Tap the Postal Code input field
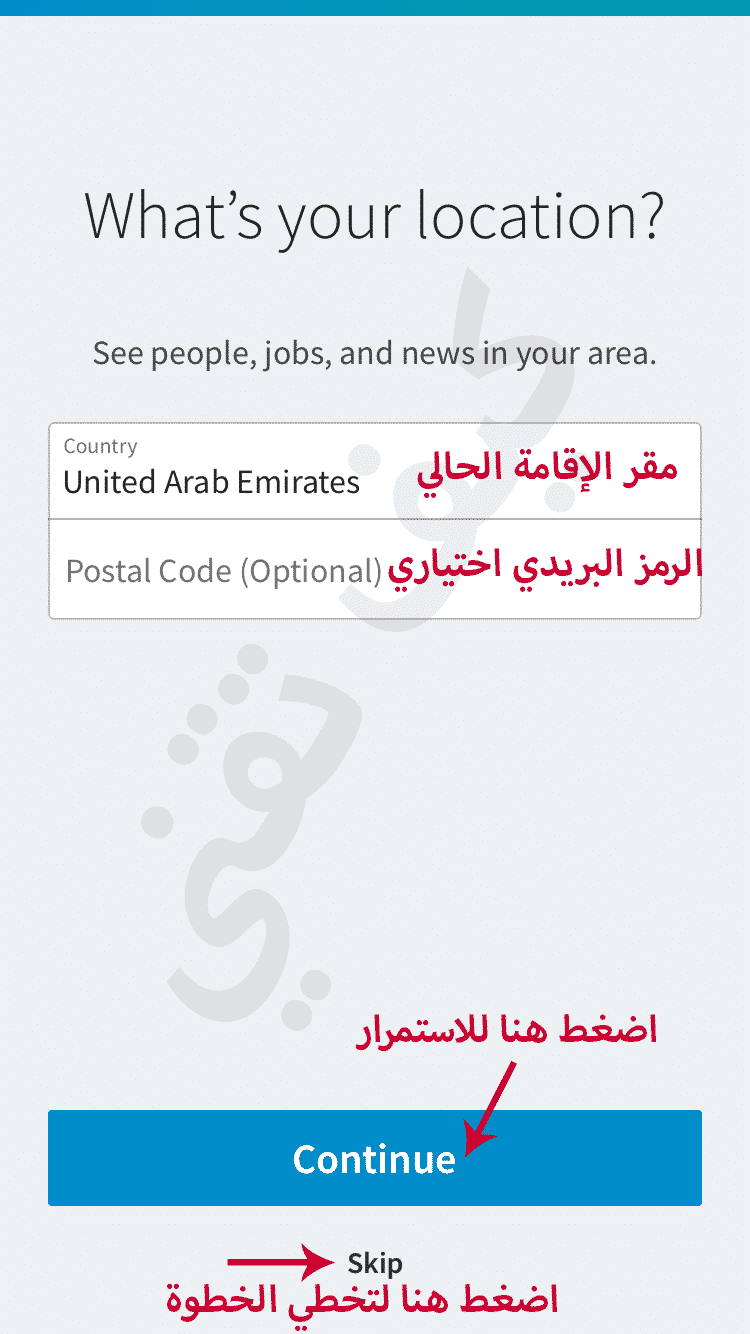 [374, 569]
